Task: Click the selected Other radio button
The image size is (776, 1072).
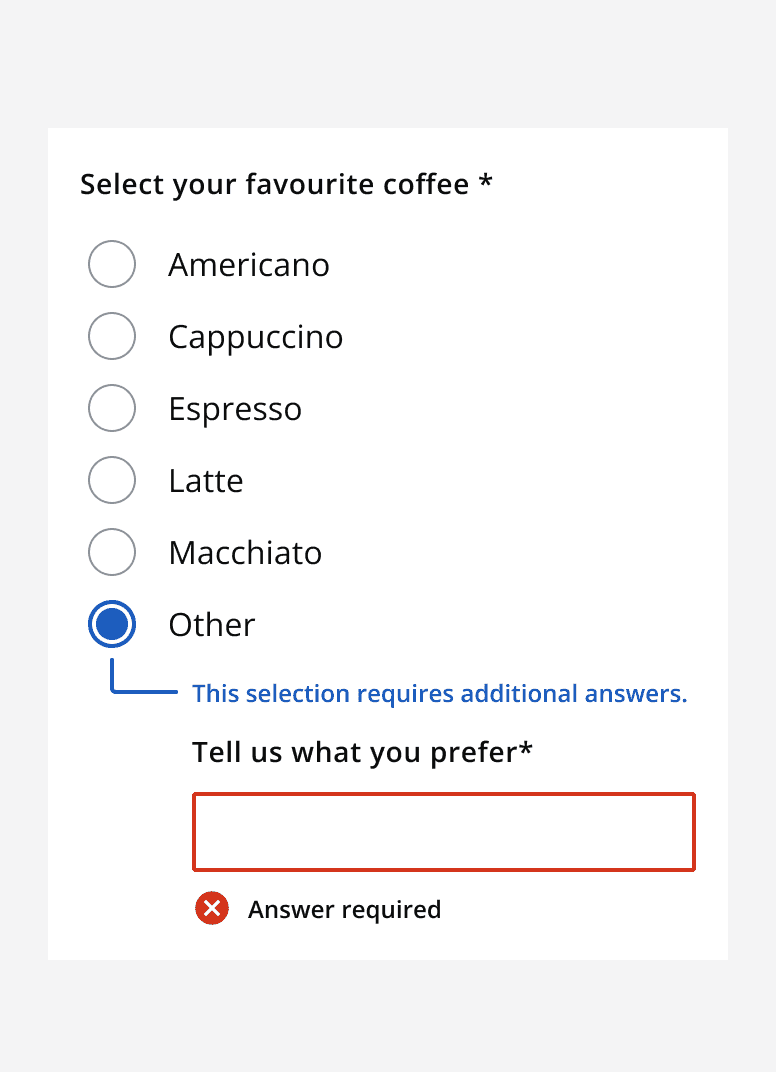Action: point(111,624)
